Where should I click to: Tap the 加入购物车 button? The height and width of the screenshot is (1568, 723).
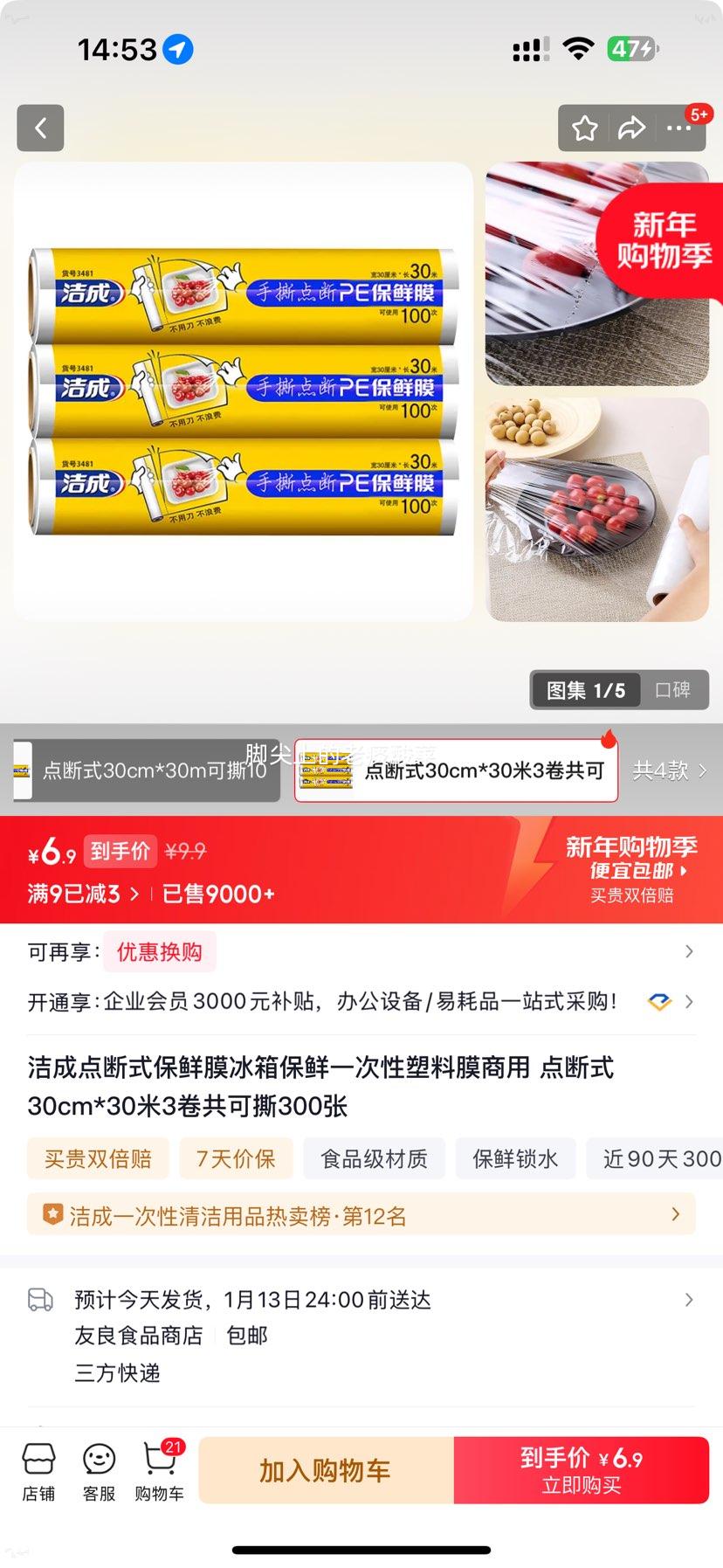(325, 1470)
